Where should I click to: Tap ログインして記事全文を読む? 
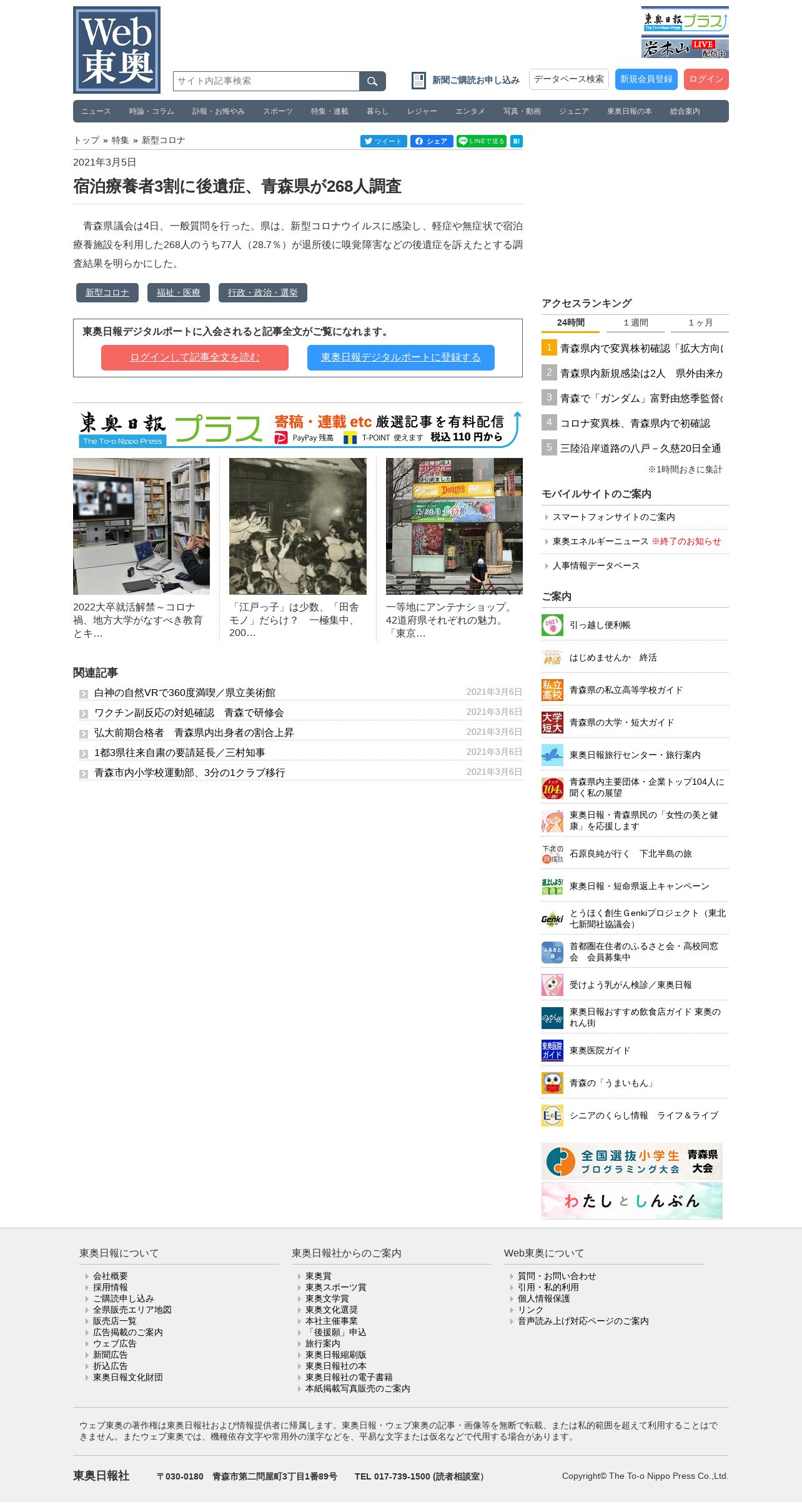click(195, 357)
